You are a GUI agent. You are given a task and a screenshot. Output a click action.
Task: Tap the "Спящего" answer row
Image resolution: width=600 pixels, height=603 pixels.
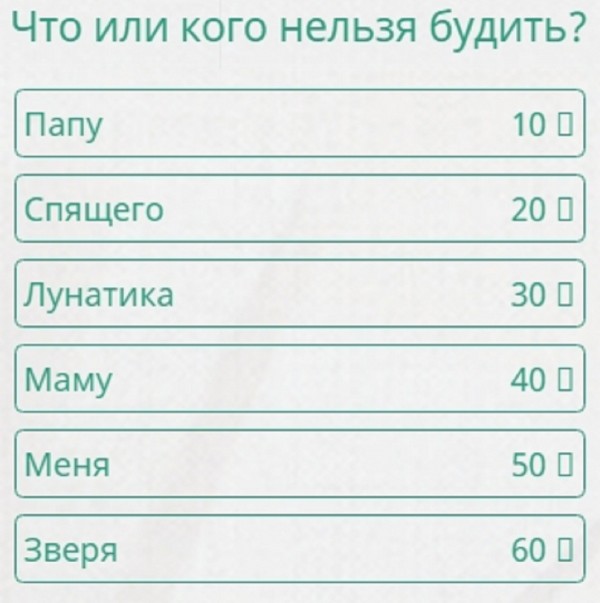[x=299, y=209]
